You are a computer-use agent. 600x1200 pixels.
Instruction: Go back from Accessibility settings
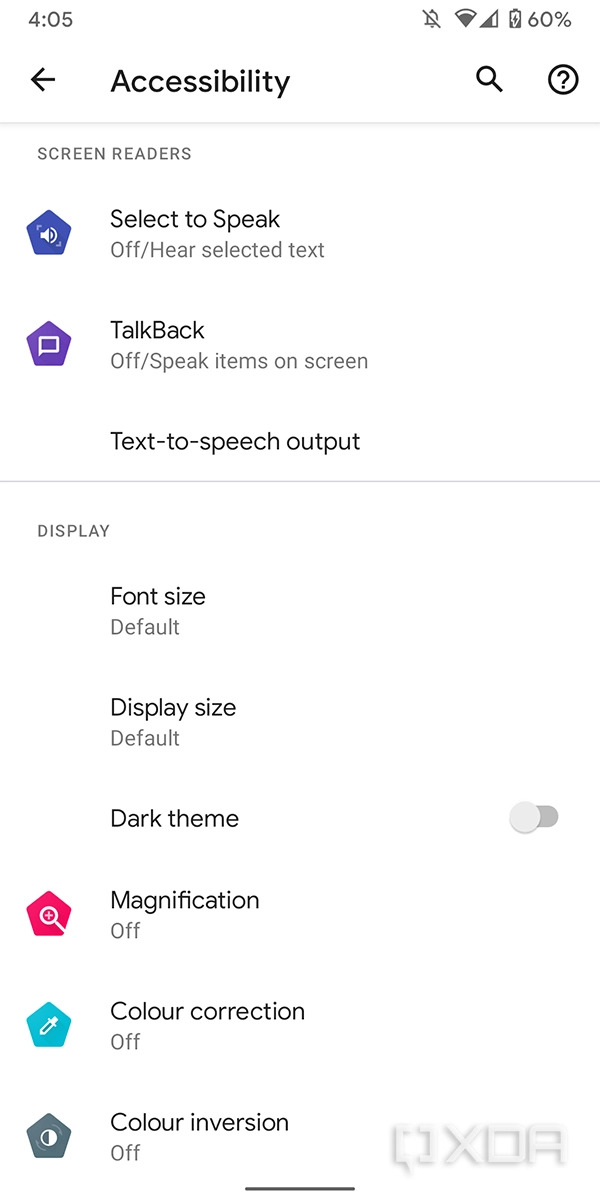pyautogui.click(x=43, y=81)
